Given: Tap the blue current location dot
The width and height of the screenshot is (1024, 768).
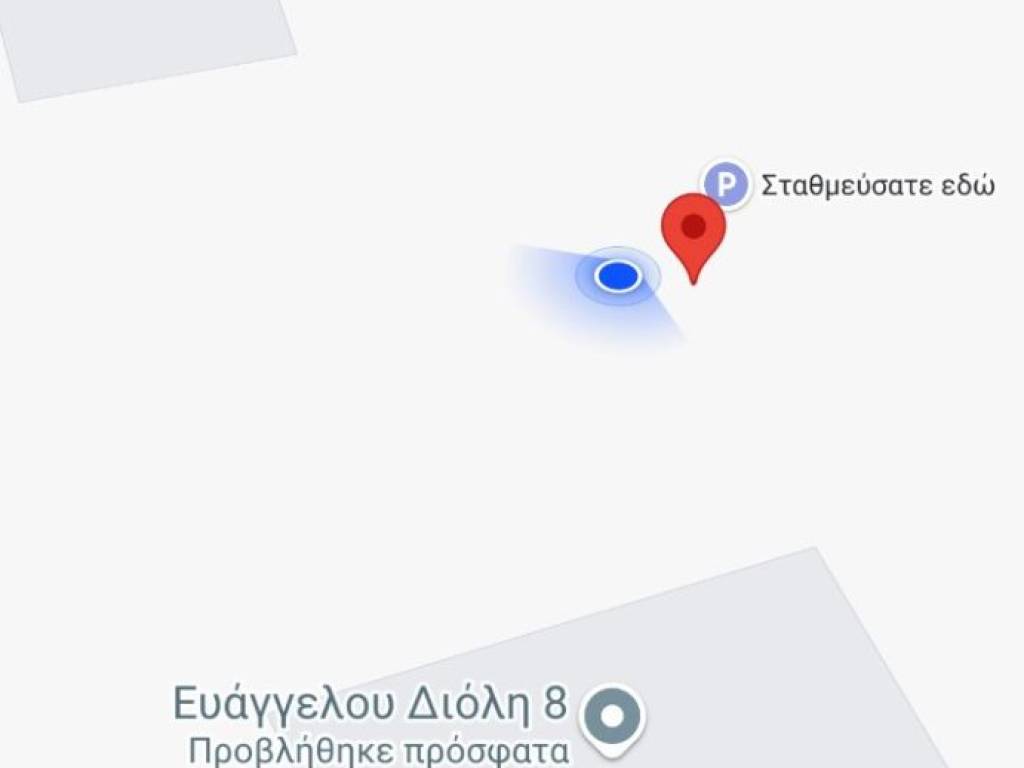Looking at the screenshot, I should pos(617,275).
